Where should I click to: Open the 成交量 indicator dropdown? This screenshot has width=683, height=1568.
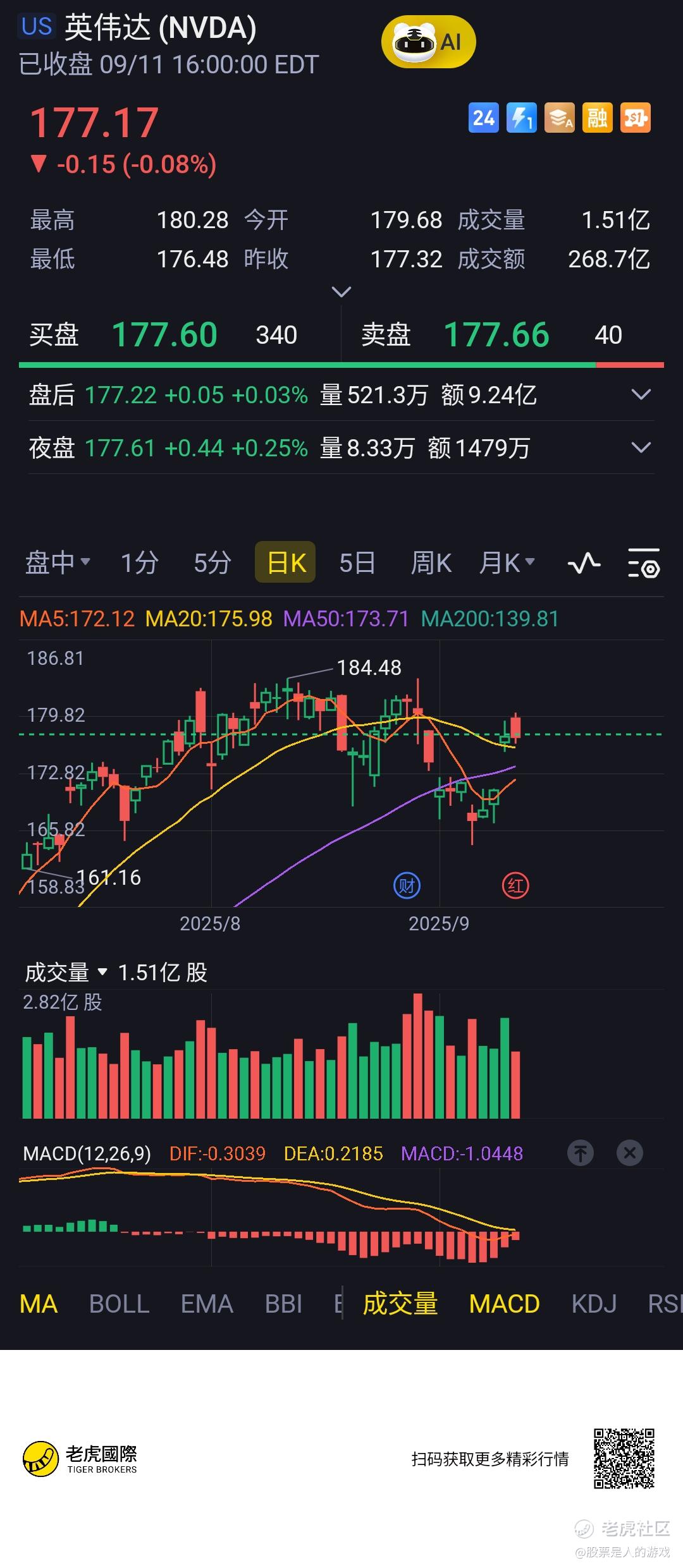pos(66,972)
